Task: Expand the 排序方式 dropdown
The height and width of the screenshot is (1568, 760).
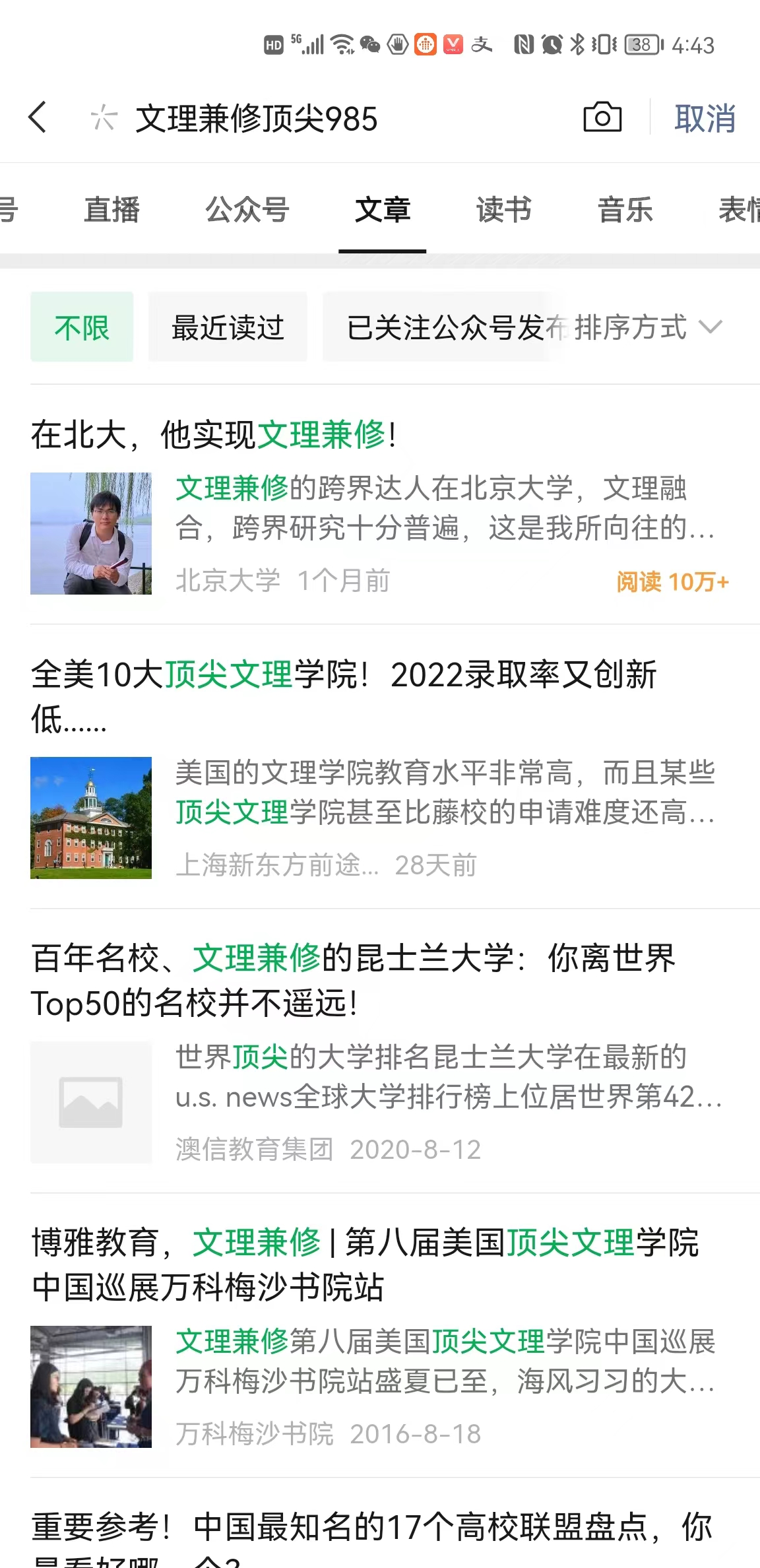Action: (x=648, y=327)
